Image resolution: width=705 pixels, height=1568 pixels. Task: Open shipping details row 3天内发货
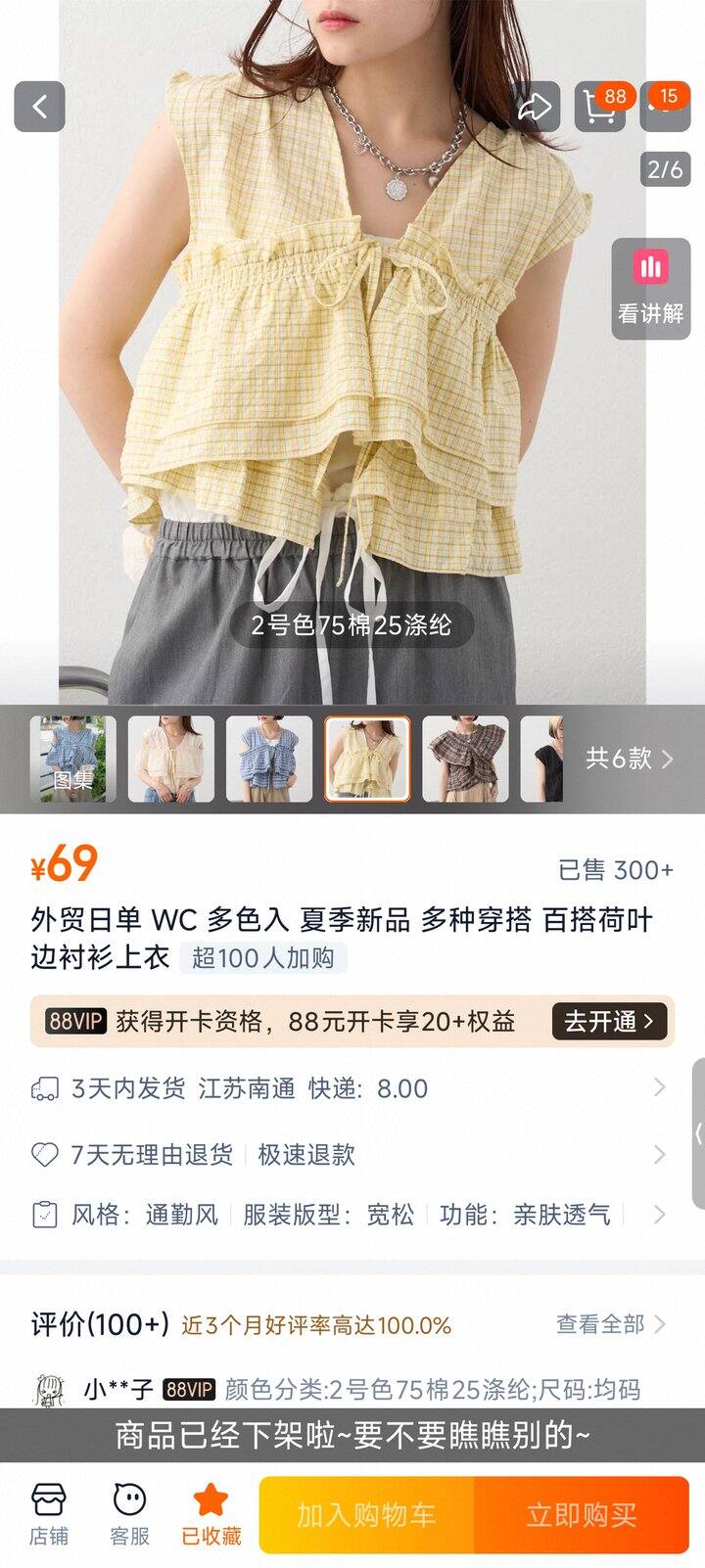352,1088
